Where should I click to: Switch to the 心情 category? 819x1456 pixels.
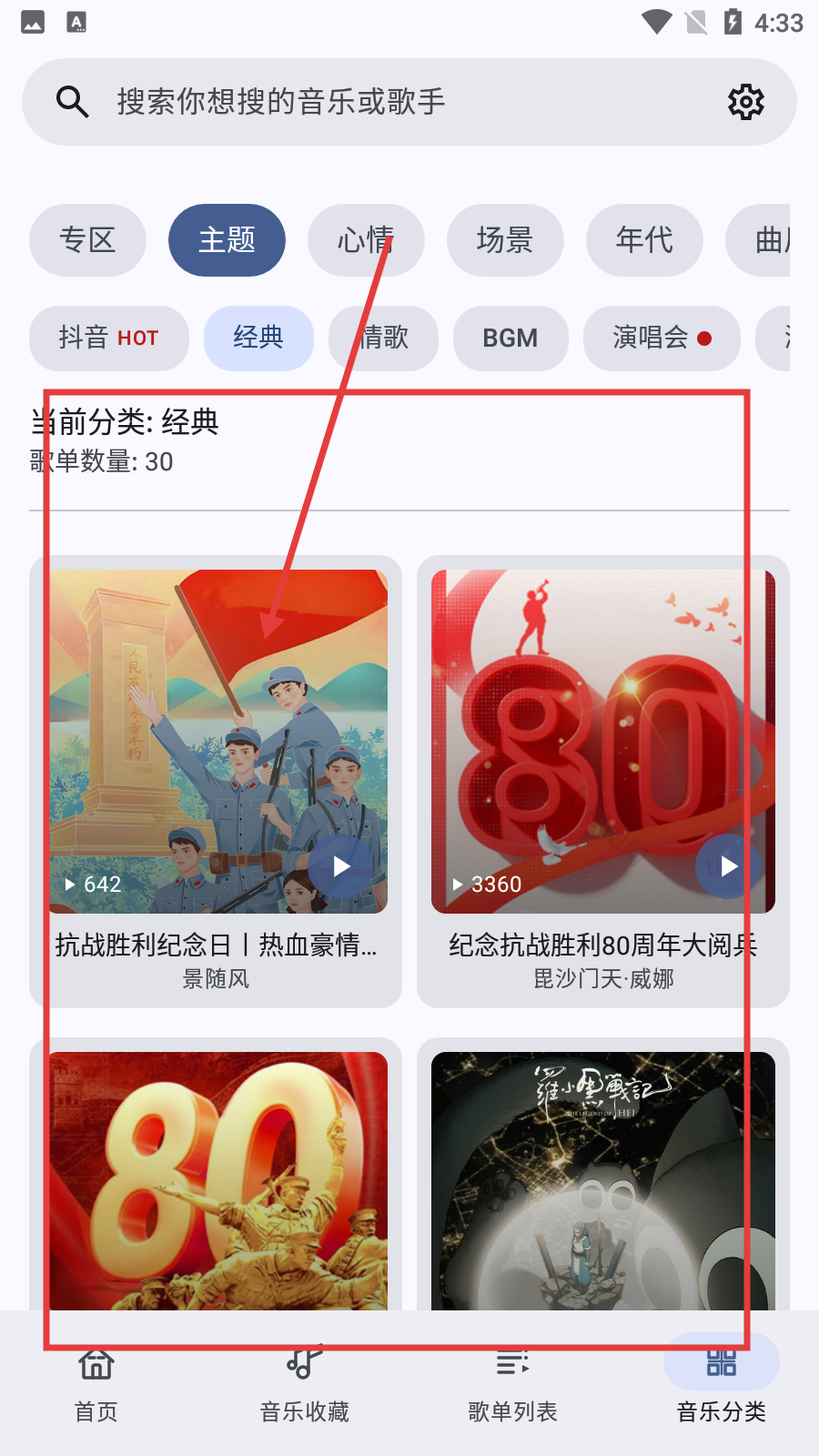coord(366,240)
